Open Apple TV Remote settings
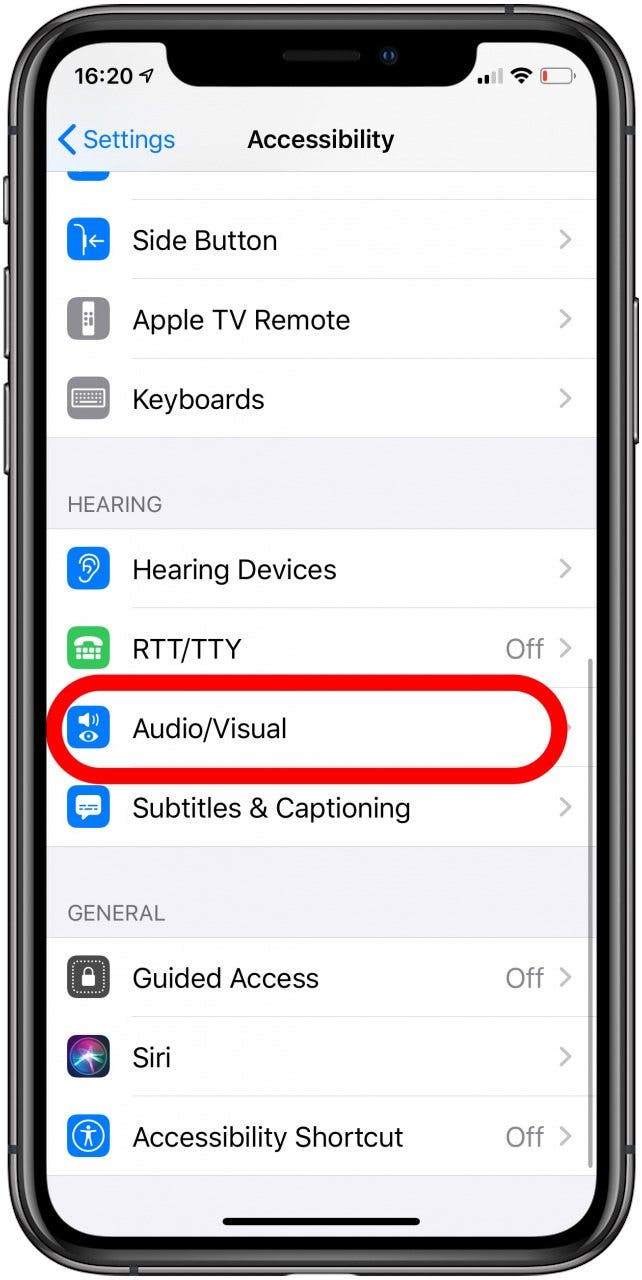This screenshot has height=1280, width=642. pos(320,320)
